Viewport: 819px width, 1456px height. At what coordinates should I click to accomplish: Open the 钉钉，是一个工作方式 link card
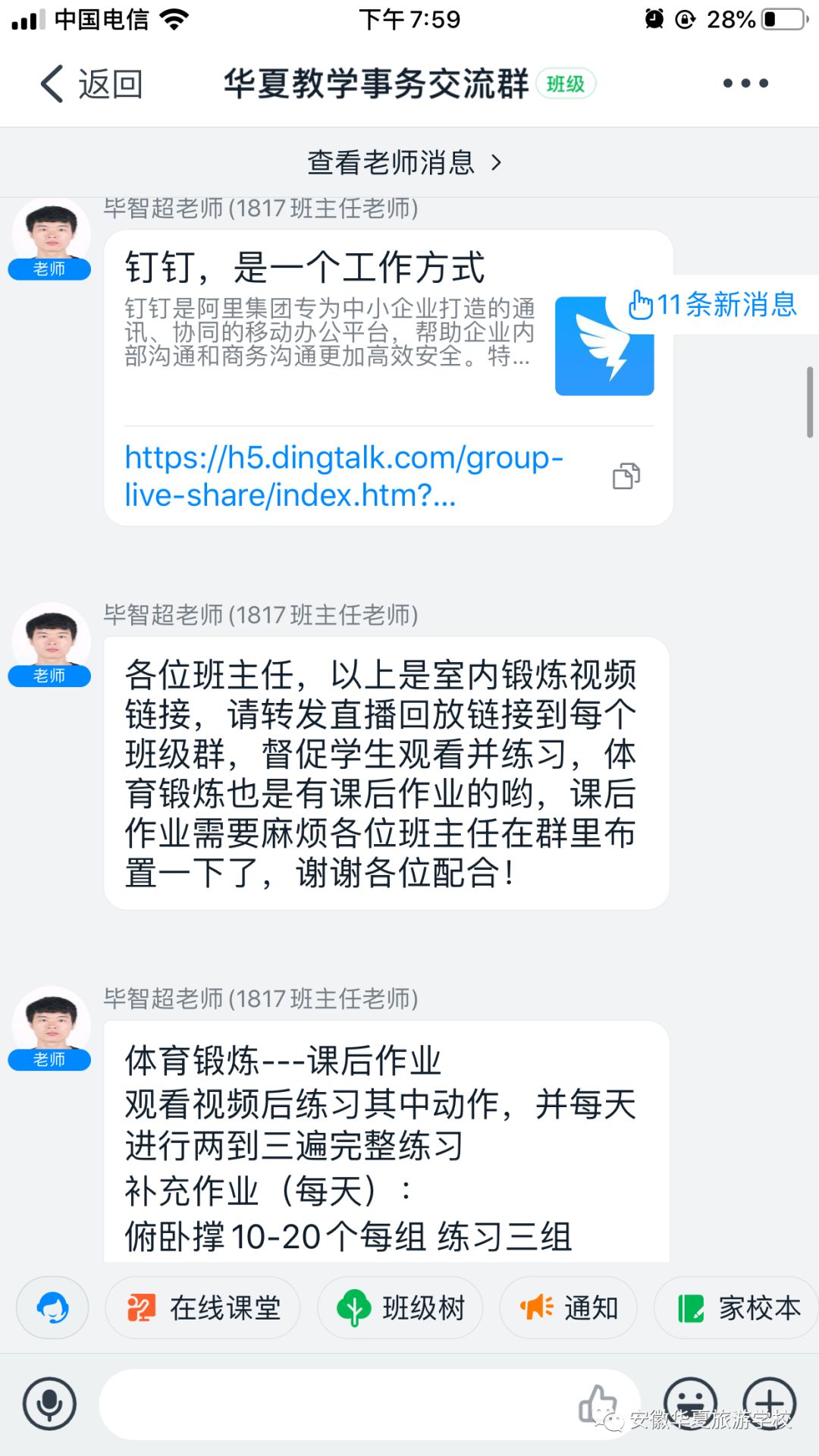(x=341, y=318)
